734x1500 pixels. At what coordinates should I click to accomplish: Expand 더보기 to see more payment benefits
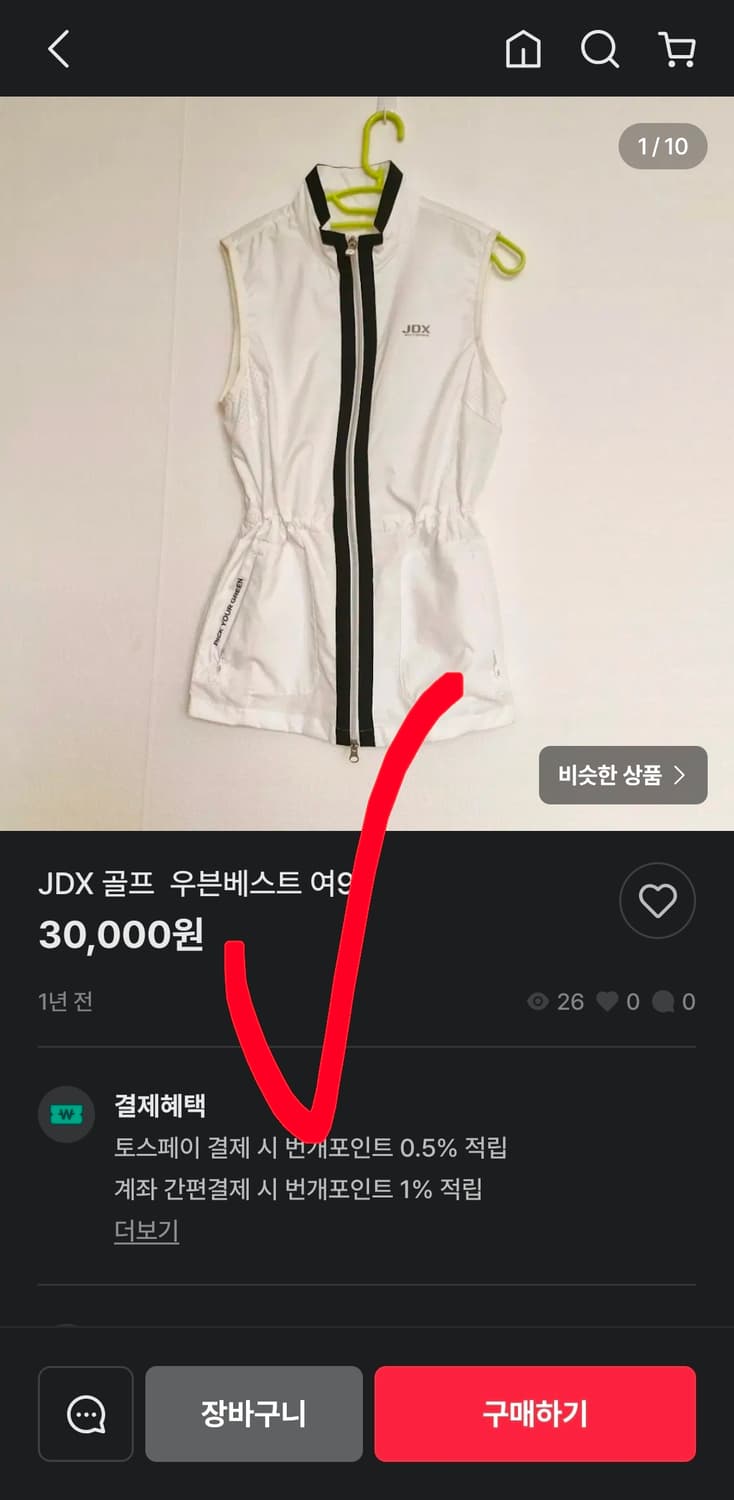click(x=146, y=1232)
